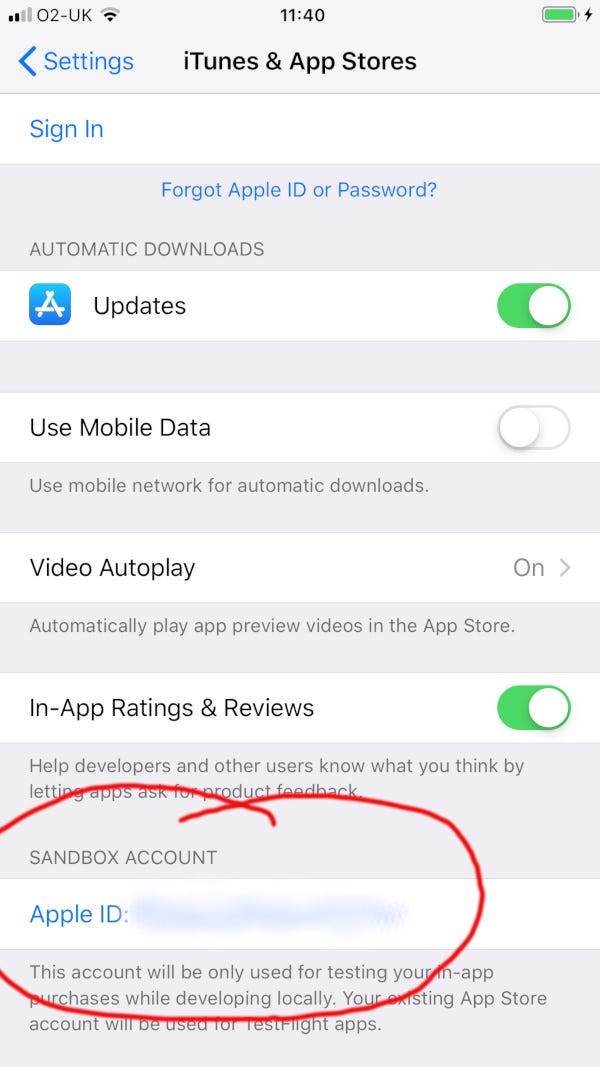This screenshot has width=600, height=1067.
Task: Go back to Settings
Action: [76, 61]
